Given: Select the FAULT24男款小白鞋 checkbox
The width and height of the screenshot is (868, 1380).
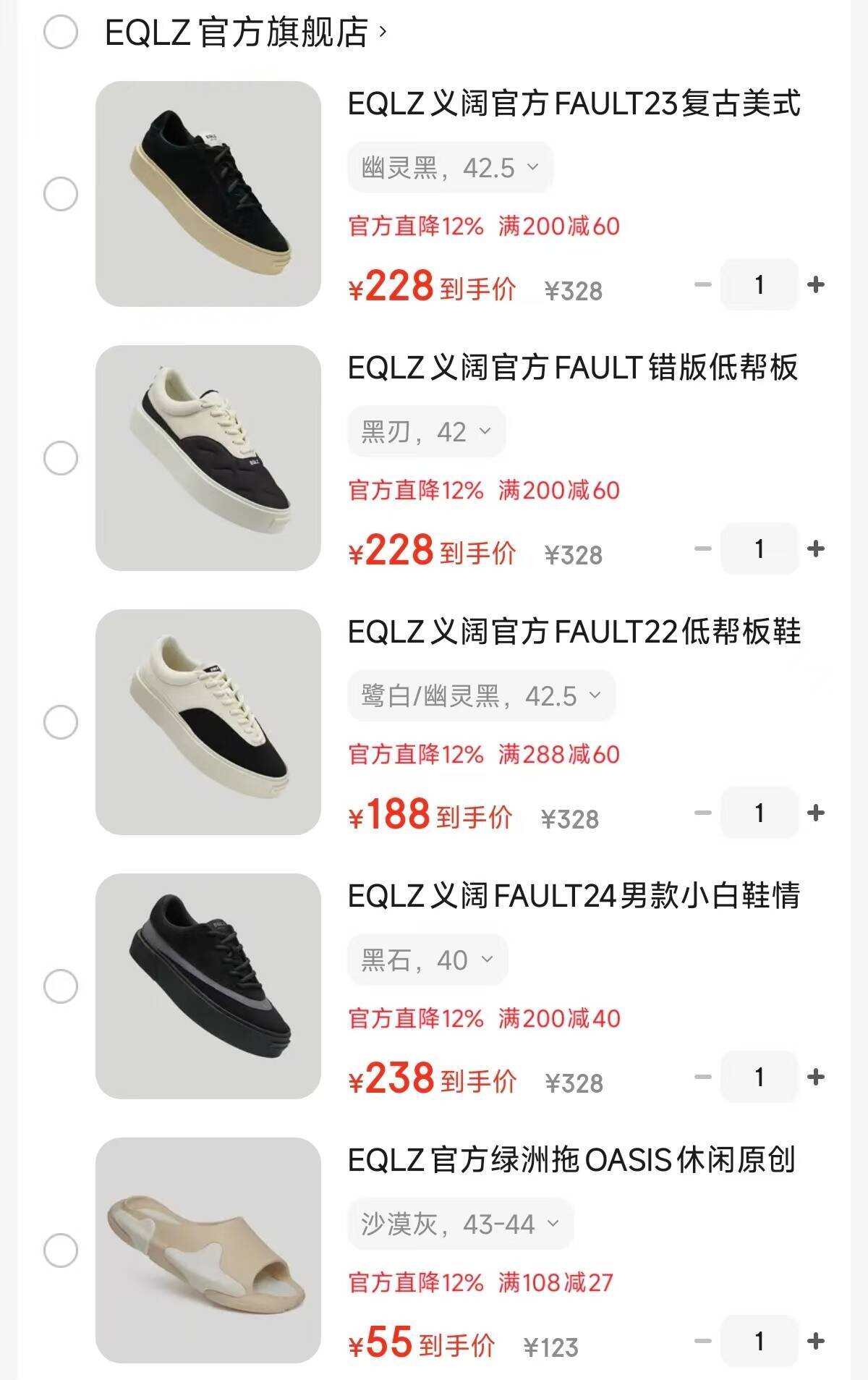Looking at the screenshot, I should [x=61, y=986].
